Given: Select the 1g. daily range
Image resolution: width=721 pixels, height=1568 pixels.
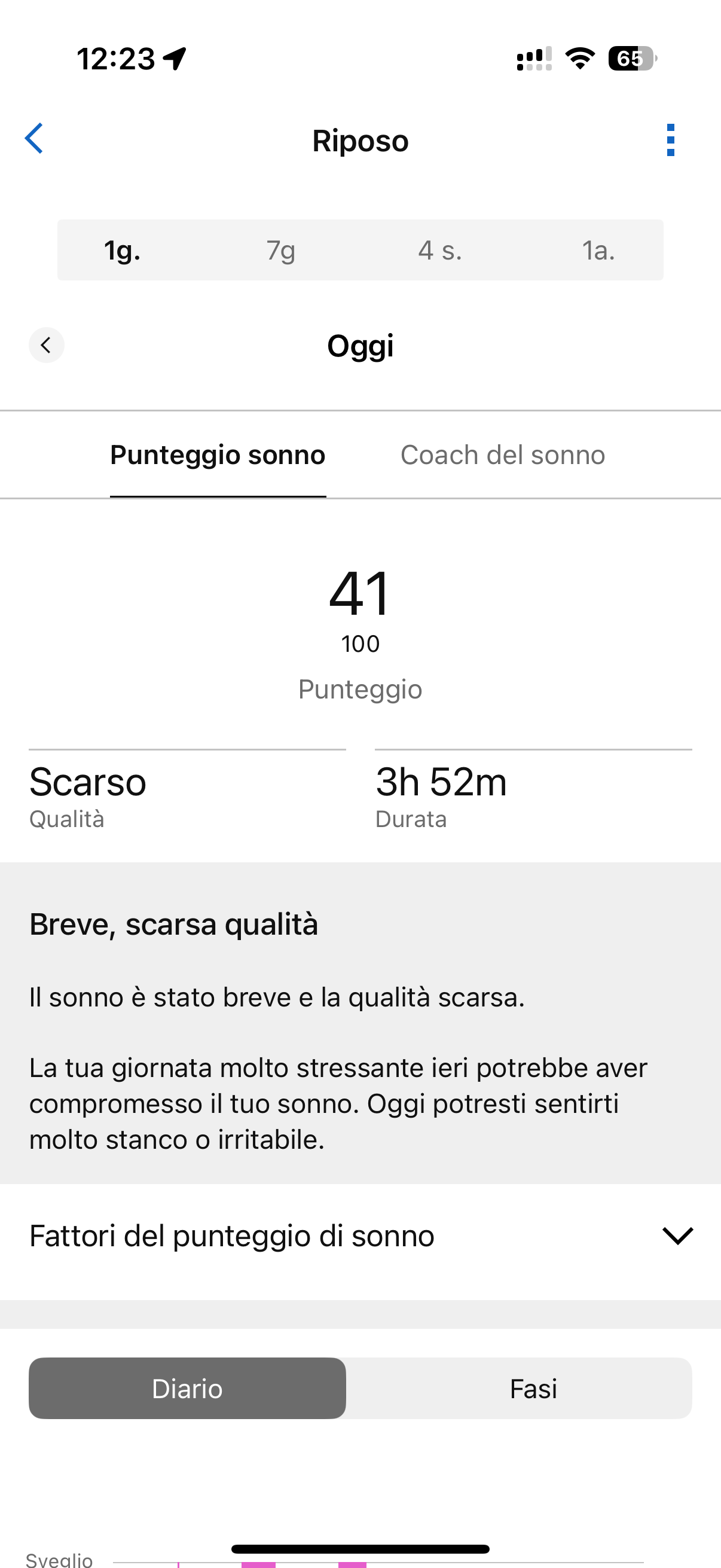Looking at the screenshot, I should (123, 250).
